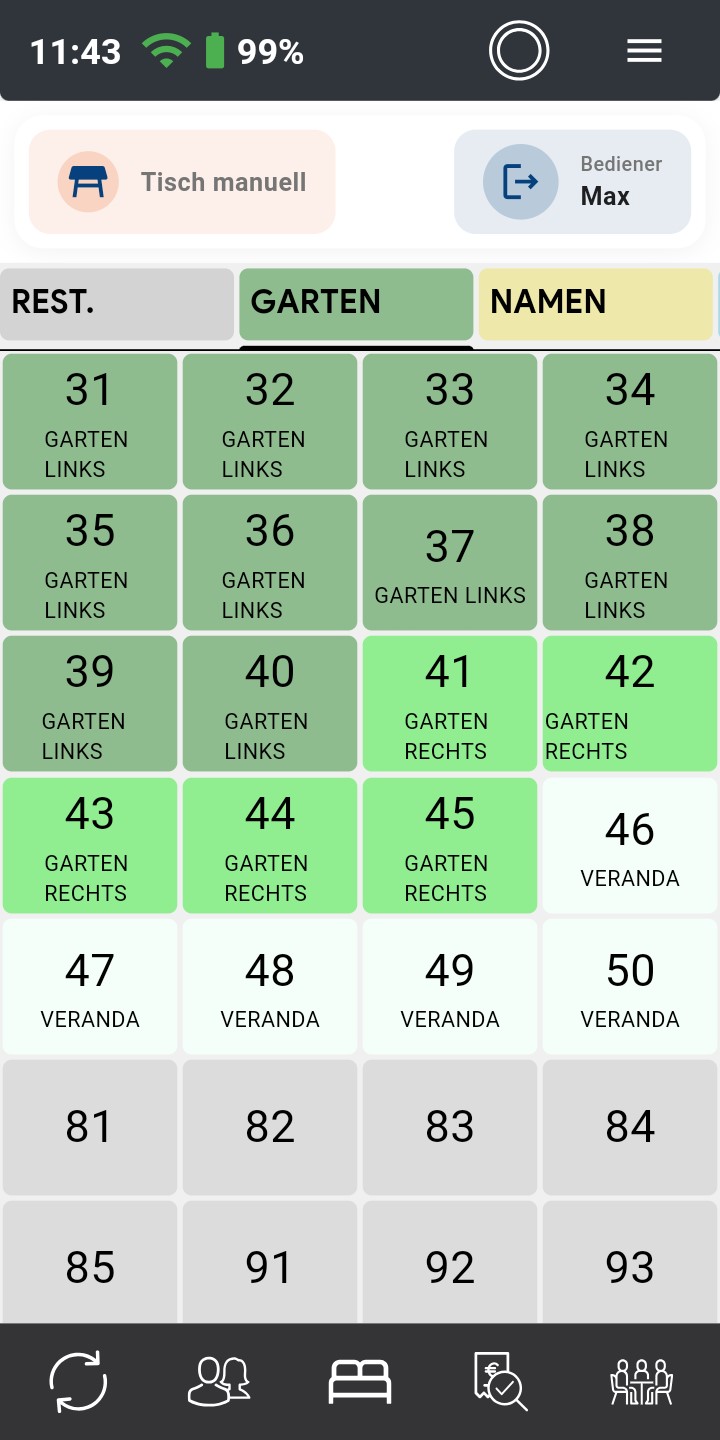
Task: Select table 46 Veranda
Action: (x=630, y=845)
